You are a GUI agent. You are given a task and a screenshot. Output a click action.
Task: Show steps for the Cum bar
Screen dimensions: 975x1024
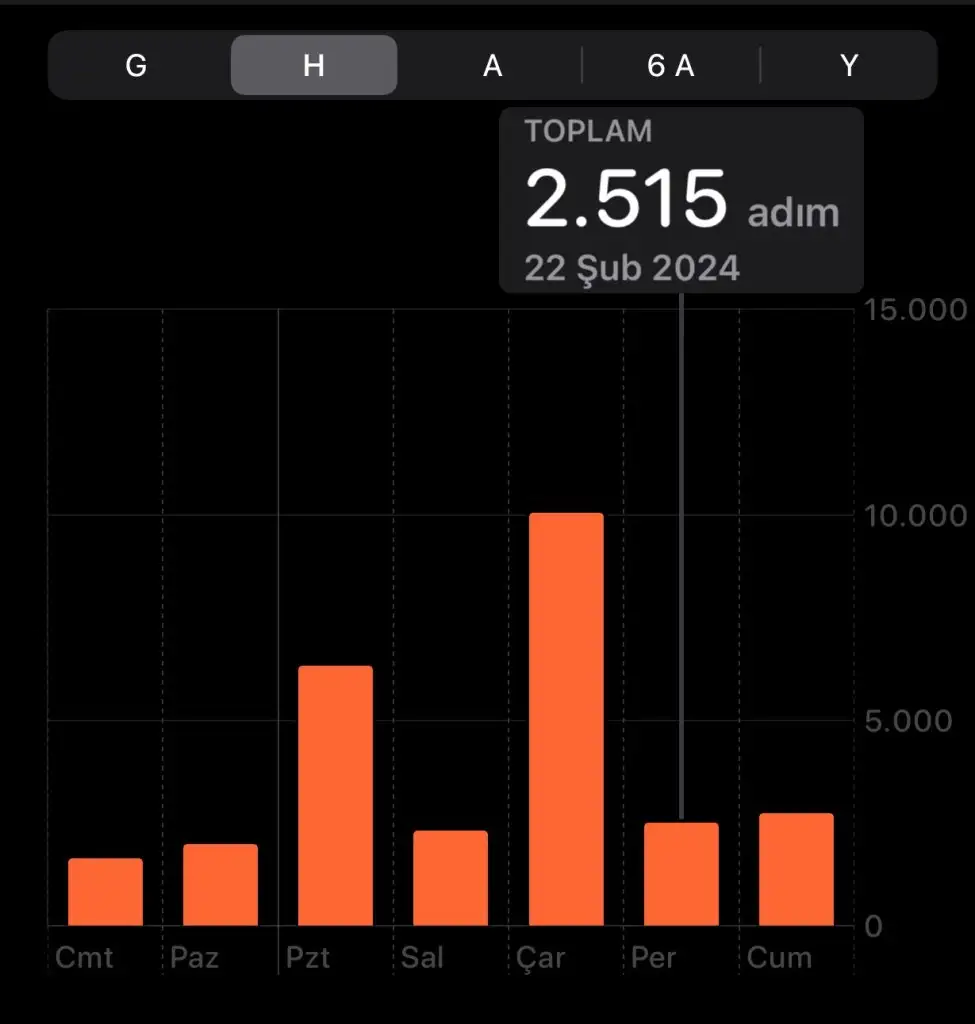796,870
